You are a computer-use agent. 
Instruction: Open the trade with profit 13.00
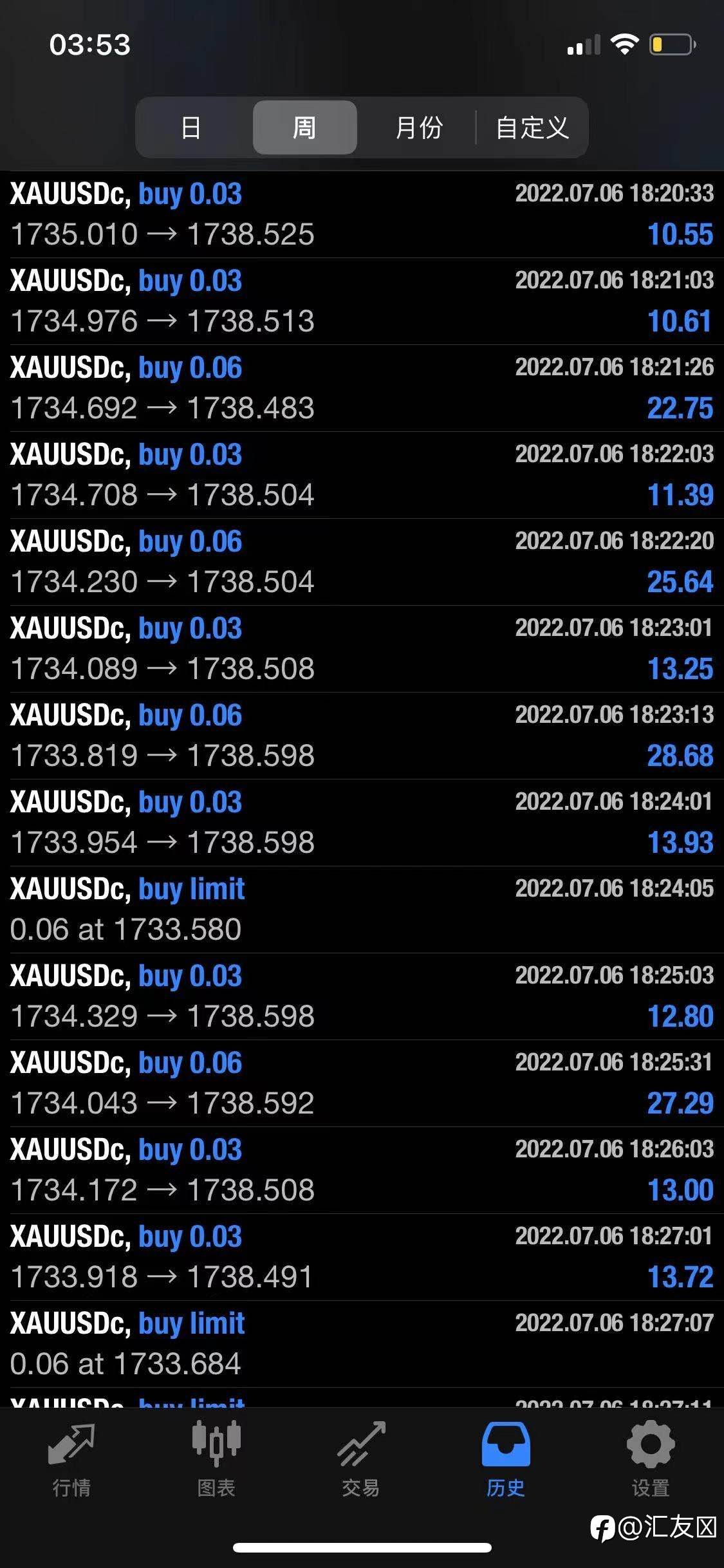point(362,1170)
